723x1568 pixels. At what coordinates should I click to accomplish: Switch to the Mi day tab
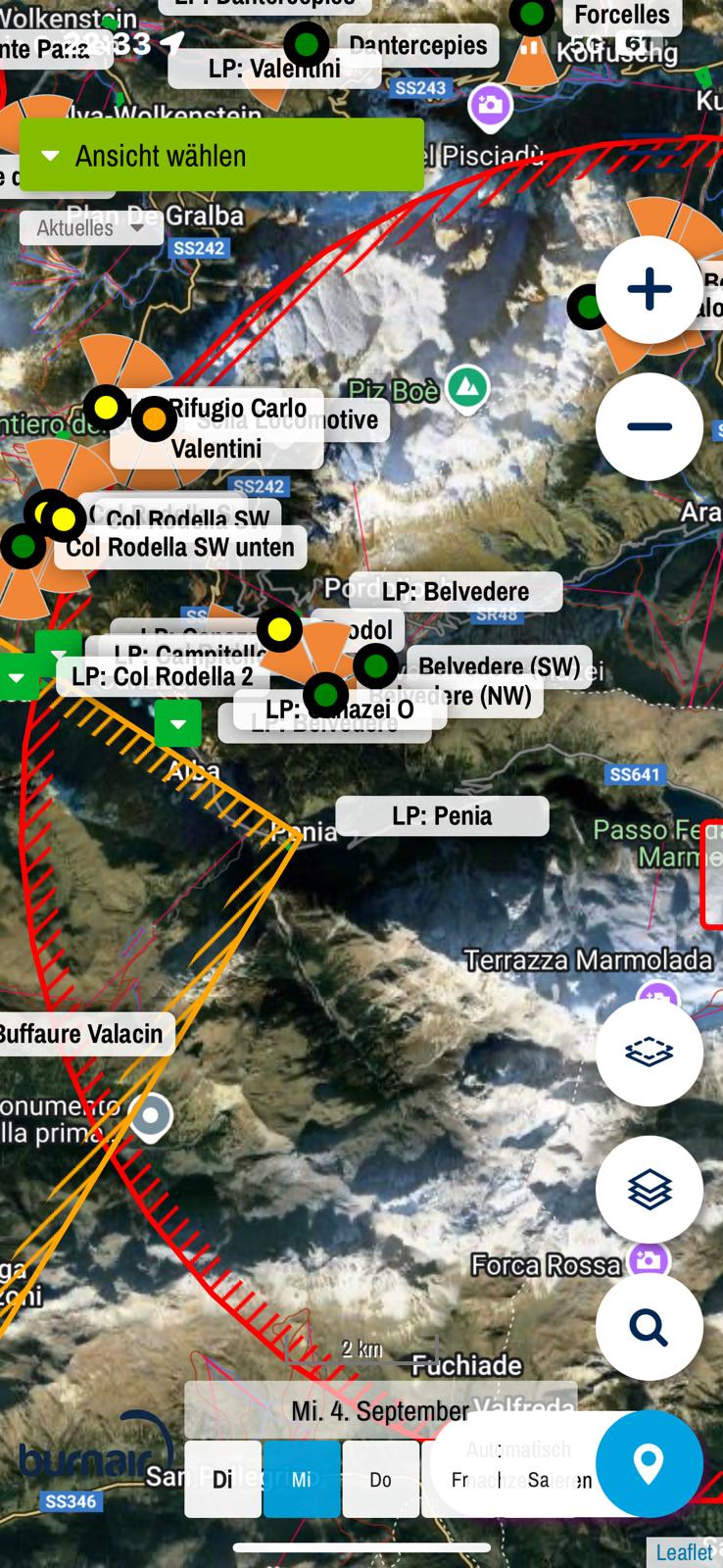tap(302, 1479)
